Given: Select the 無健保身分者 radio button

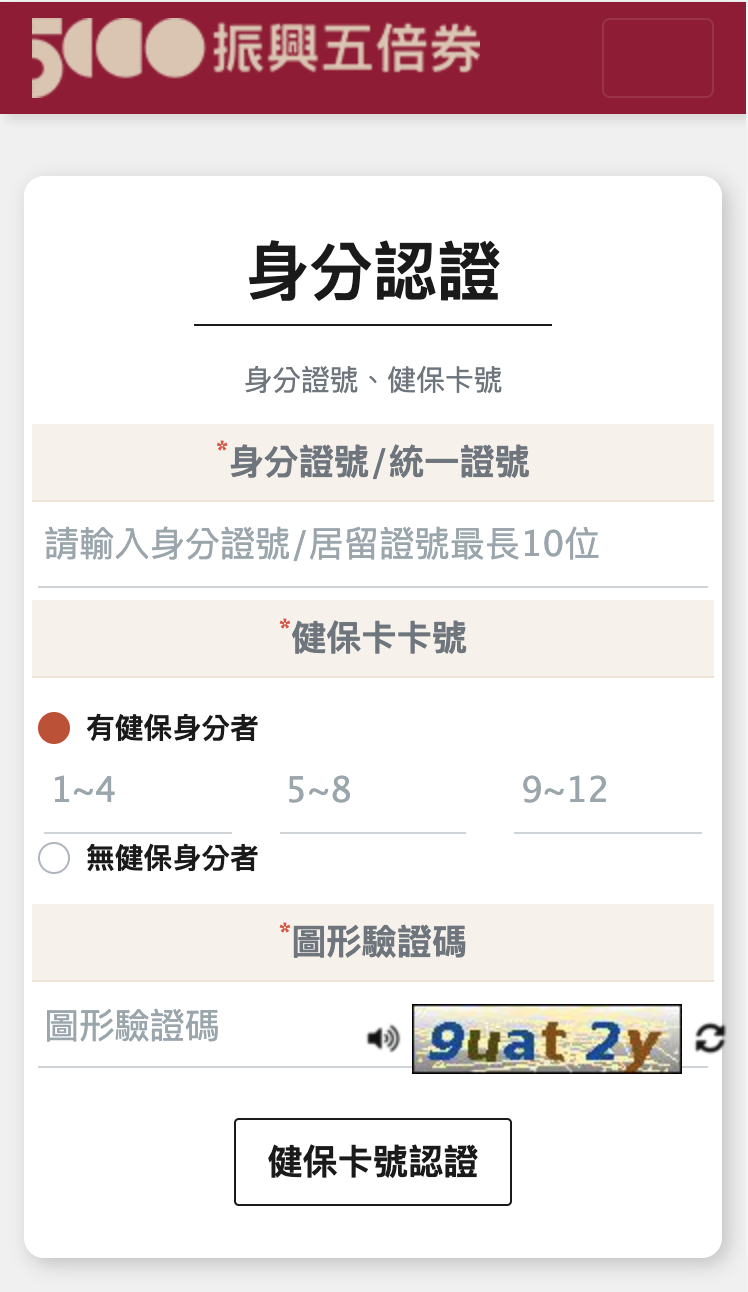Looking at the screenshot, I should (x=54, y=858).
